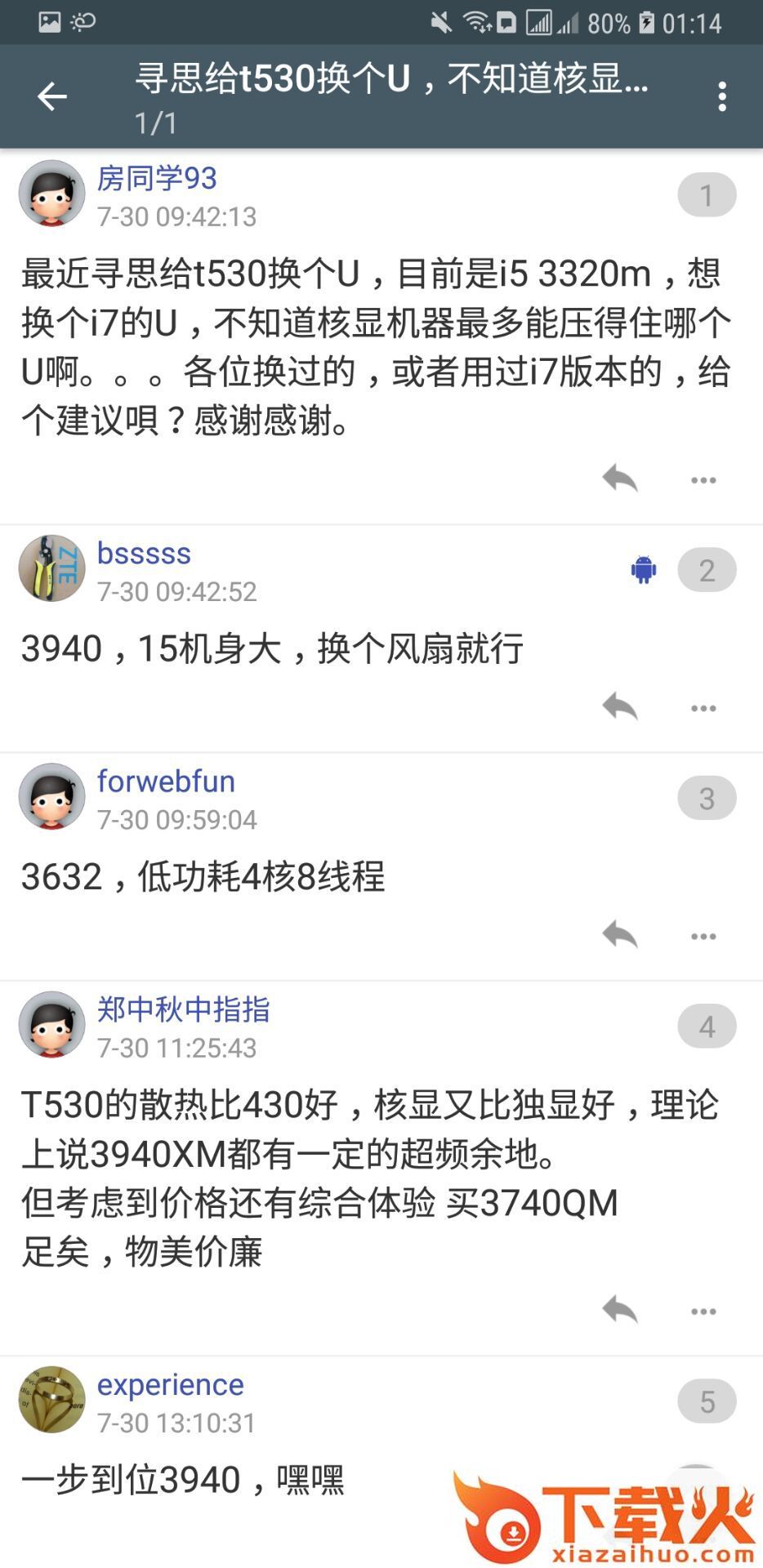Viewport: 763px width, 1568px height.
Task: Open forwebfun's user profile
Action: pos(166,782)
